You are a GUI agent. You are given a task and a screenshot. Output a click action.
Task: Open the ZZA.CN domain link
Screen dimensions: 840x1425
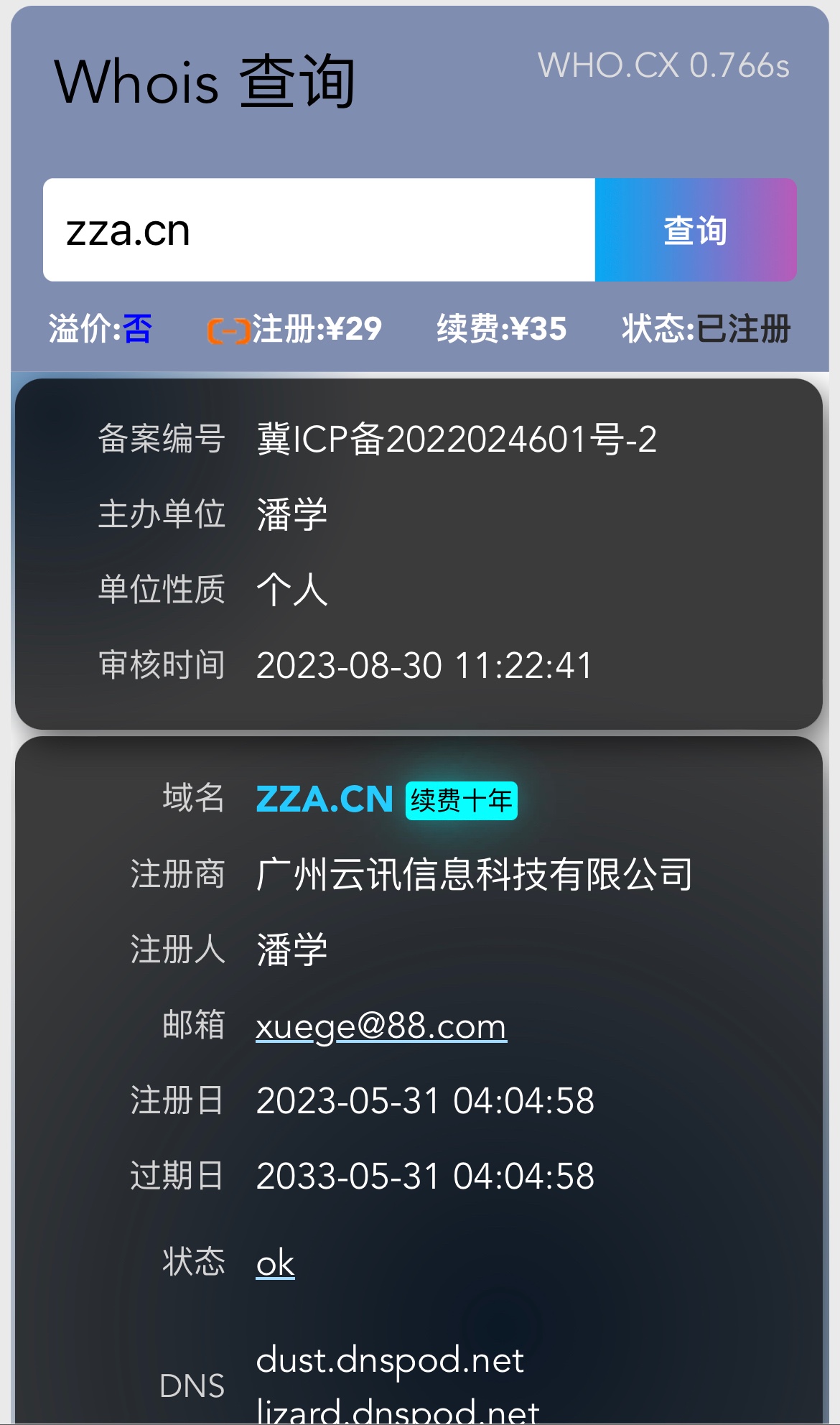pos(325,799)
